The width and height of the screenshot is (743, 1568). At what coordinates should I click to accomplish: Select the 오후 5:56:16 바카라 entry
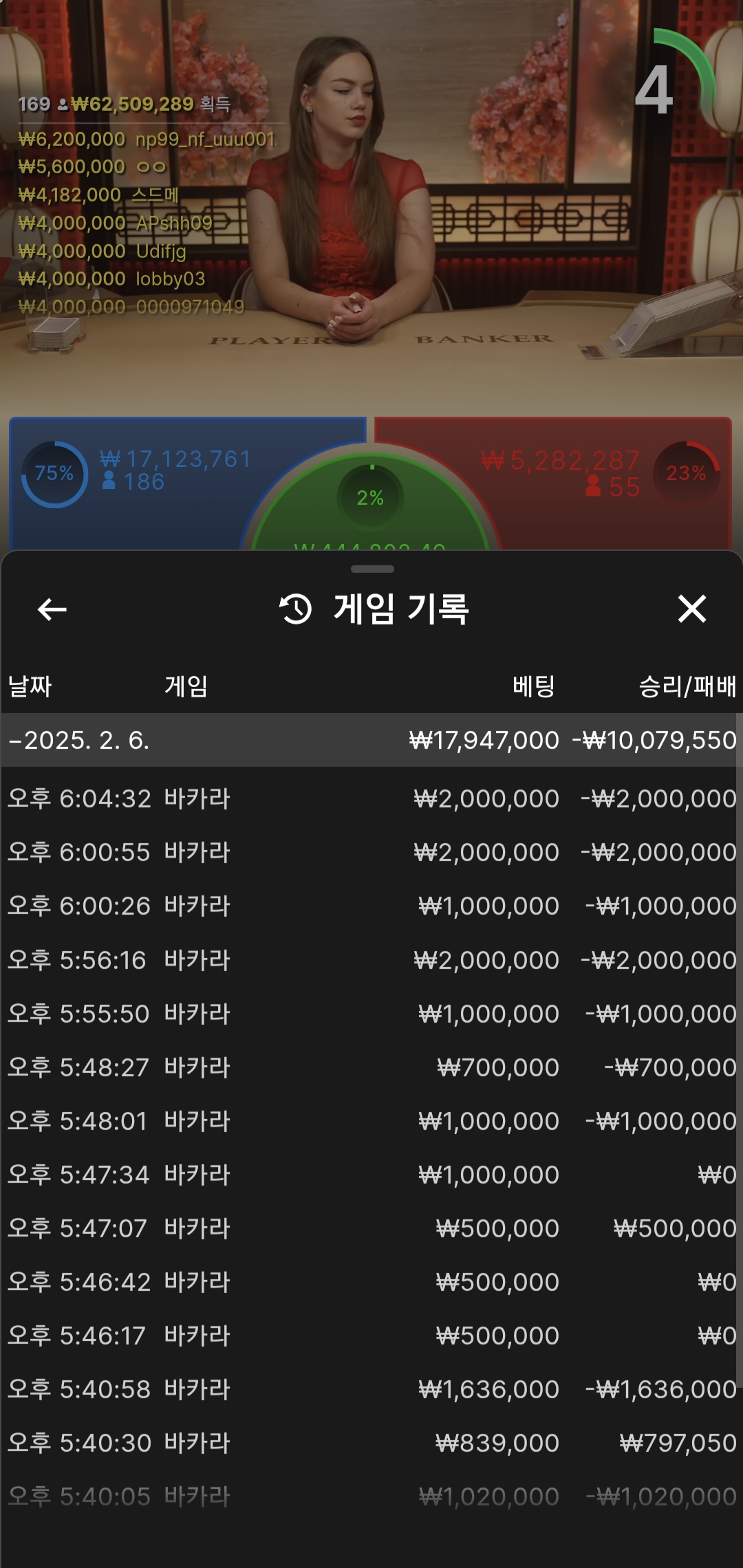pyautogui.click(x=371, y=960)
